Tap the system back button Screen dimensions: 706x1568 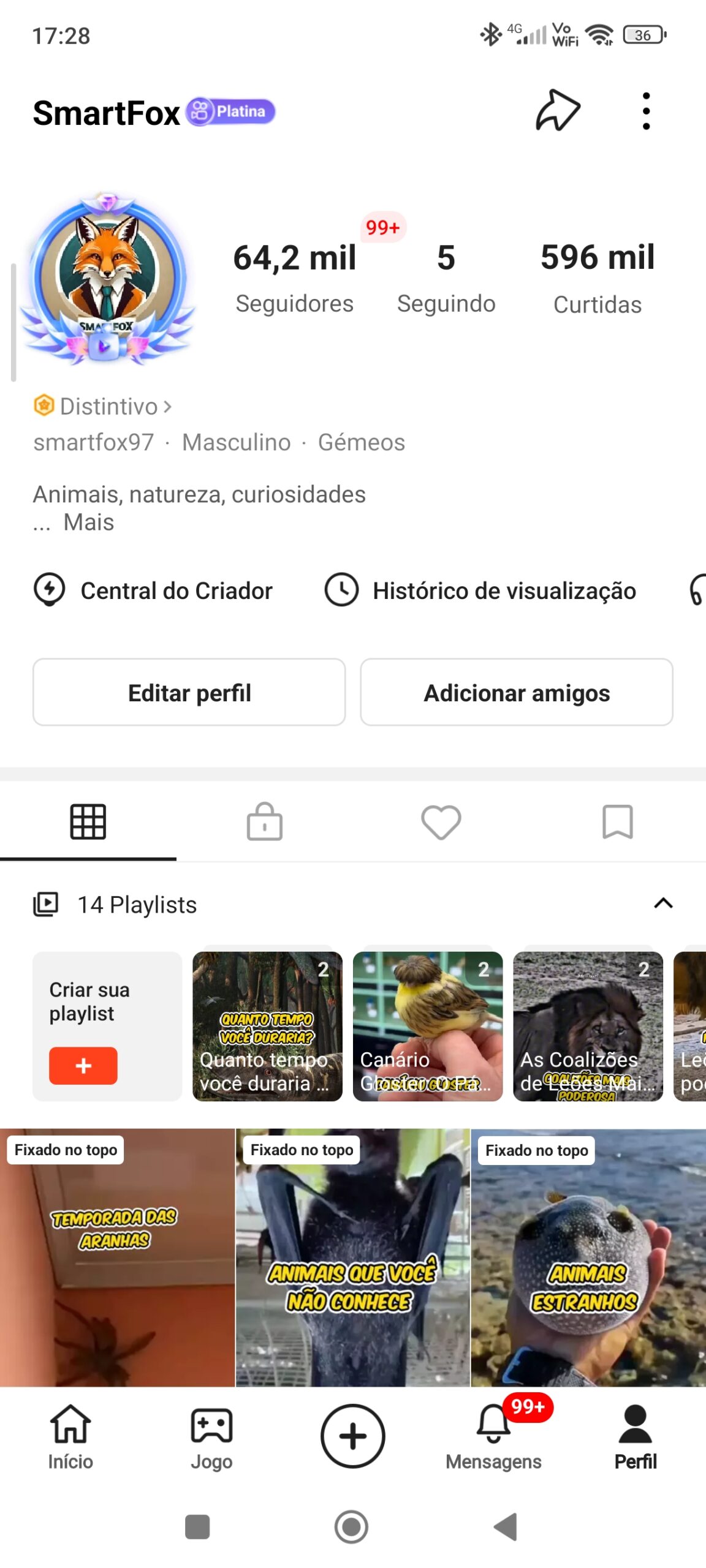coord(506,1526)
